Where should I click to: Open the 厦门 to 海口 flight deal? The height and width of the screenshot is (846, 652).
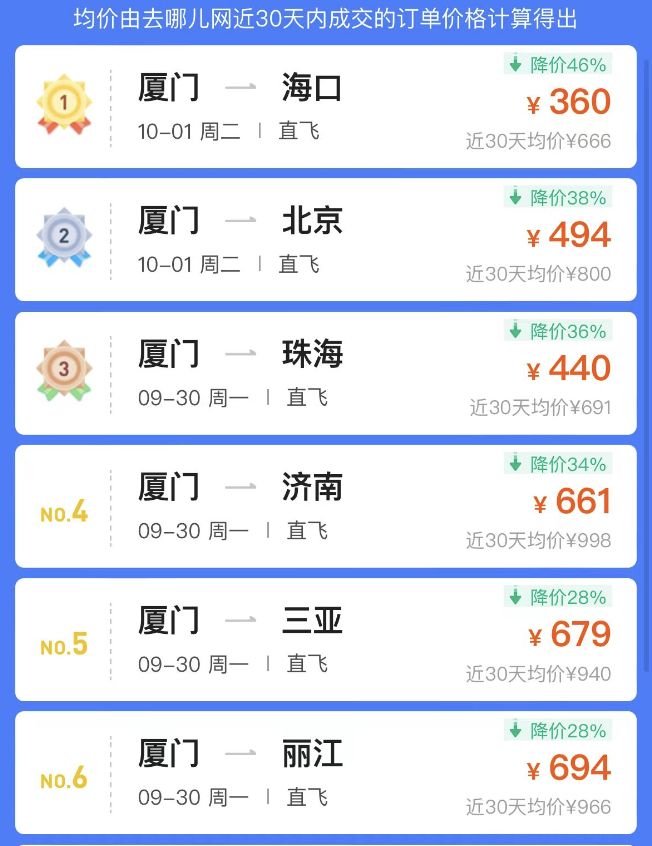[x=325, y=106]
